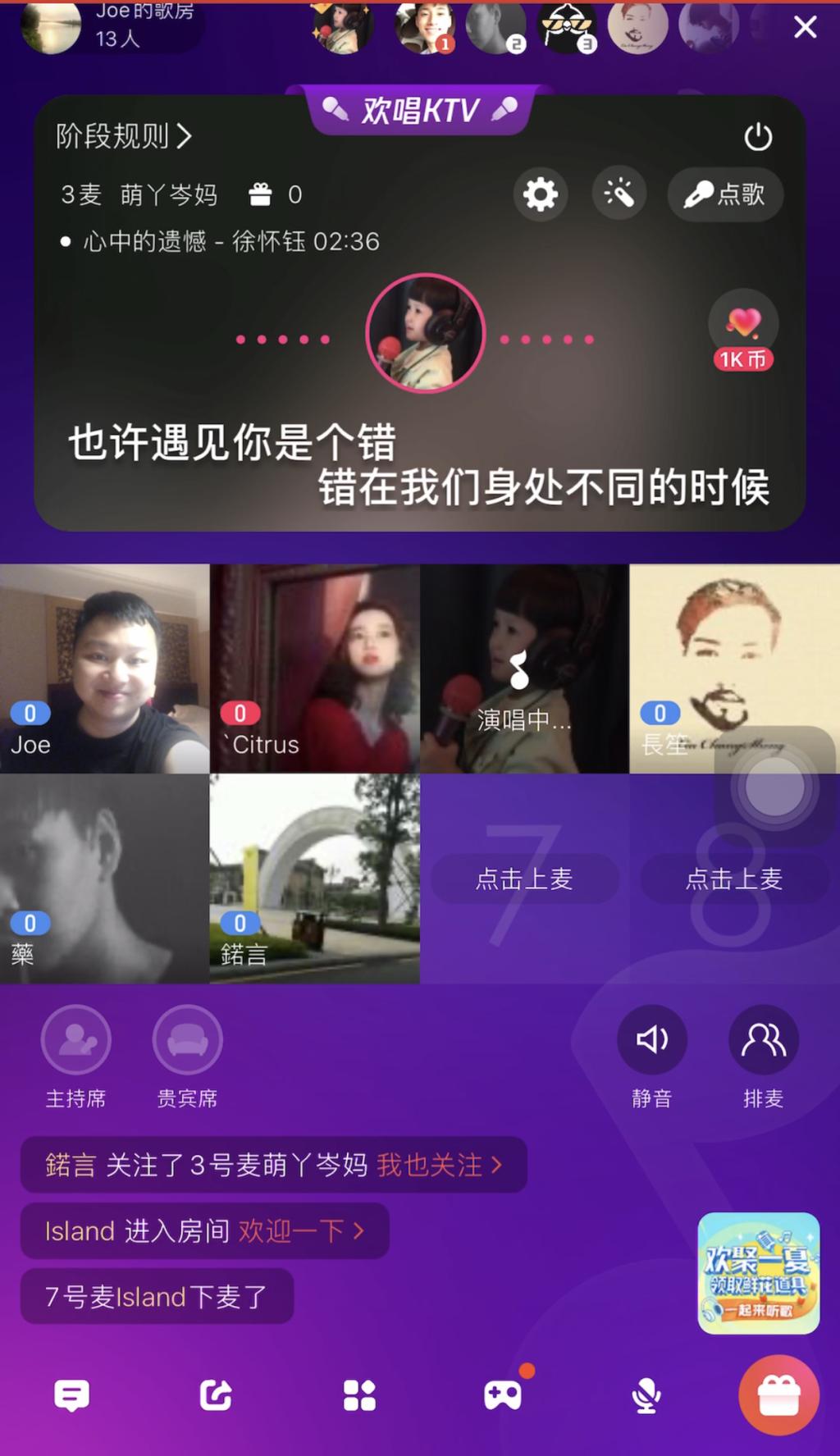Open Joe's mic seat

pos(104,669)
